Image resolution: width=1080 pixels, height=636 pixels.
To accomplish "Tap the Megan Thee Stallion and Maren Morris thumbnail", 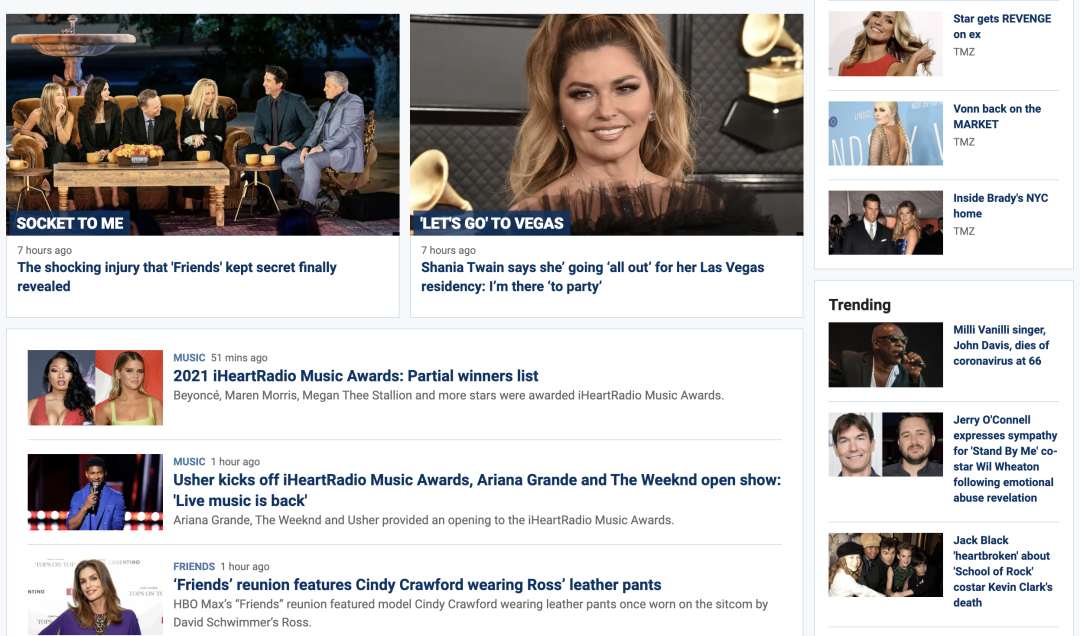I will tap(95, 387).
